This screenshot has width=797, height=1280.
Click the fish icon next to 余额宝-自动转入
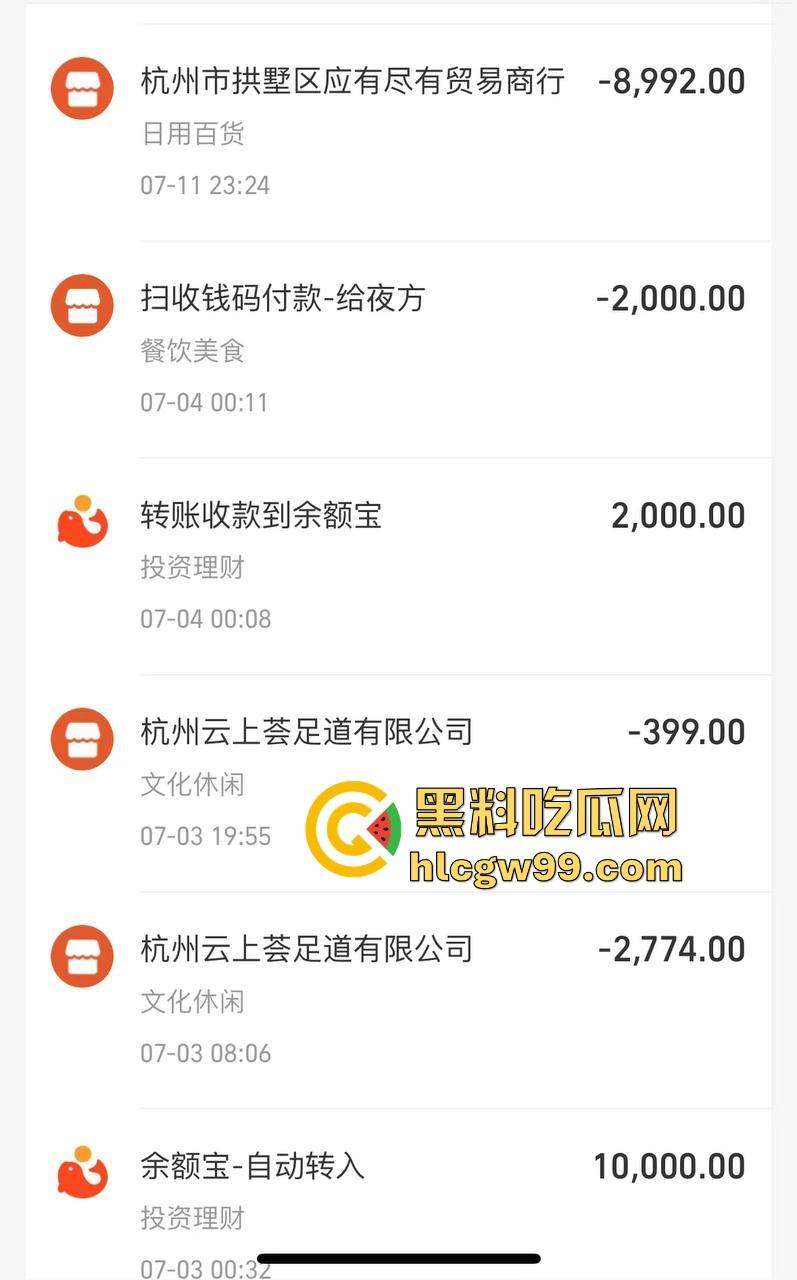pyautogui.click(x=82, y=1172)
